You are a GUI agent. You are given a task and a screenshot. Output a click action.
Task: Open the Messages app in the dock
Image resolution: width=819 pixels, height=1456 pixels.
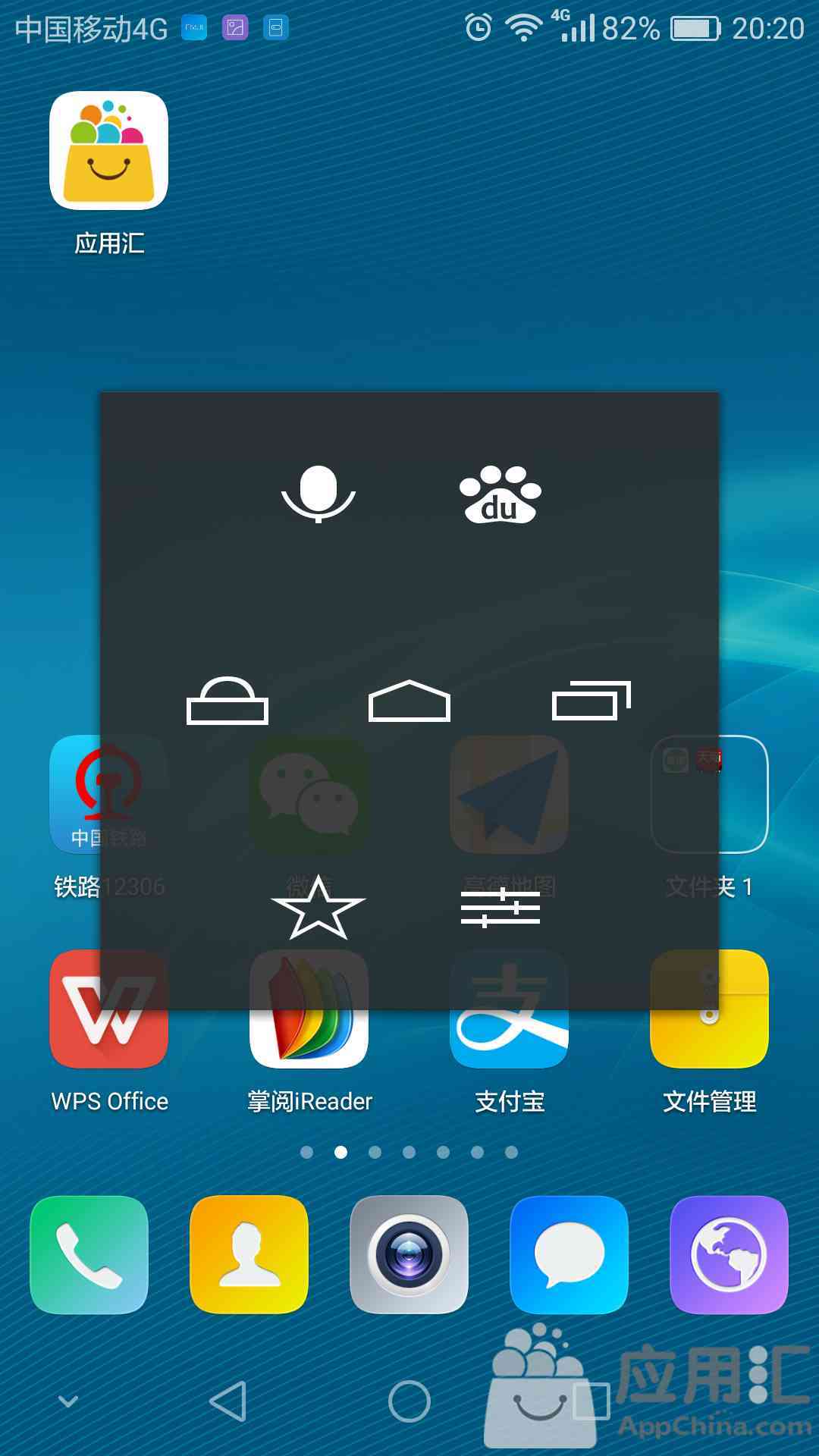pos(570,1255)
